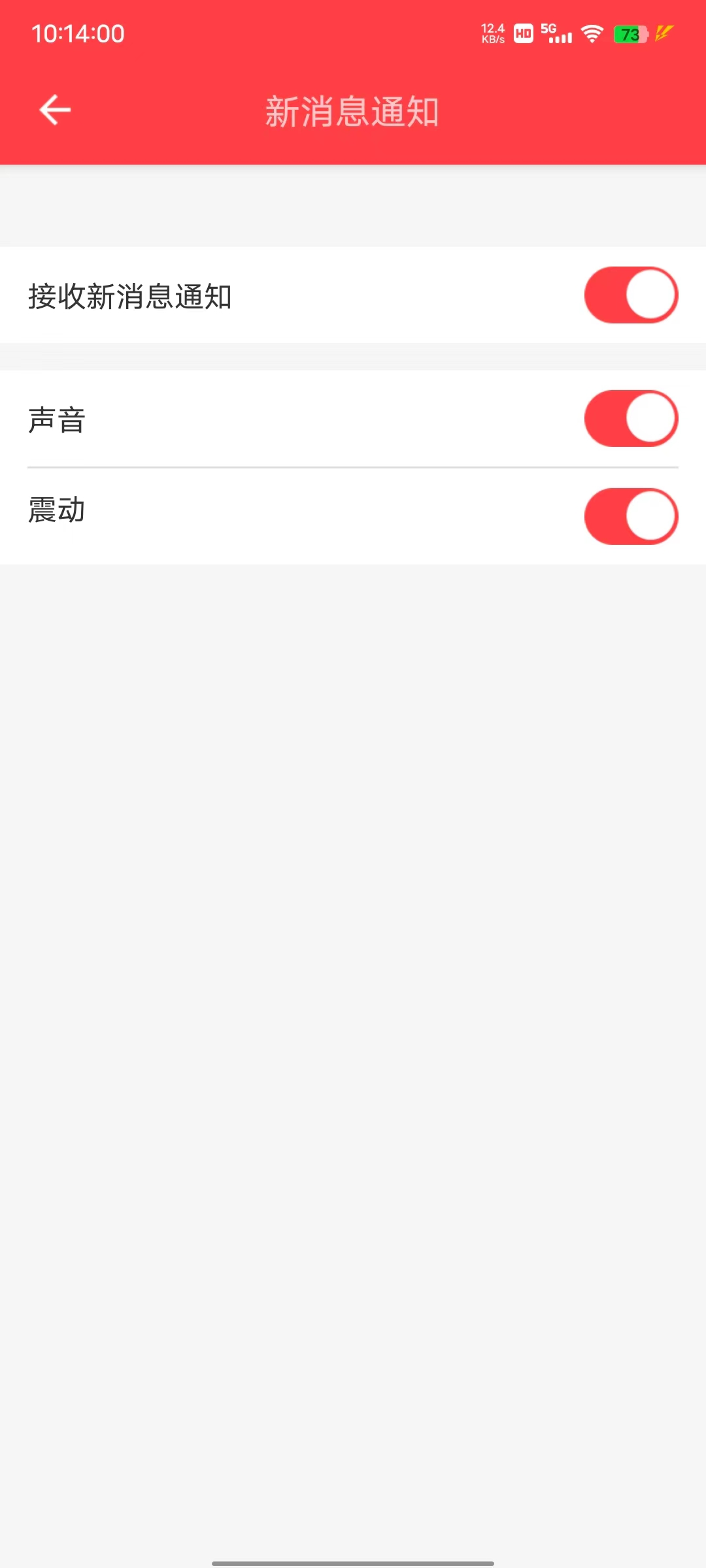
Task: Disable the 声音 notification sound toggle
Action: (631, 419)
